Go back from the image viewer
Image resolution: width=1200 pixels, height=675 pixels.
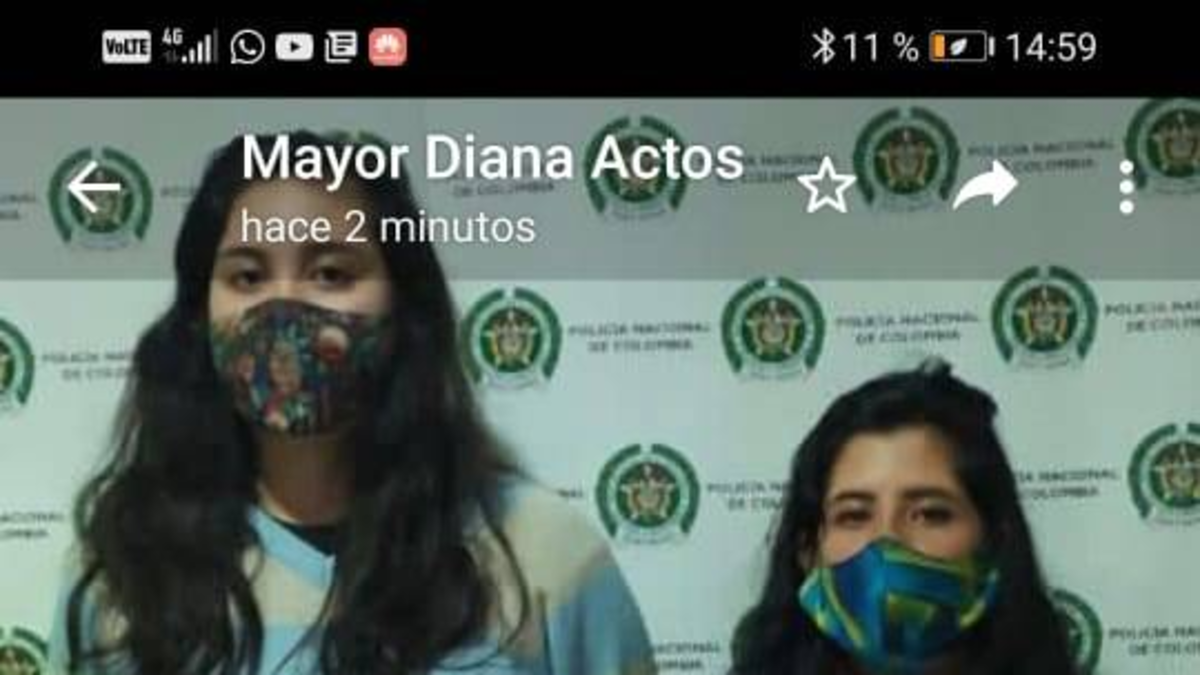coord(93,188)
